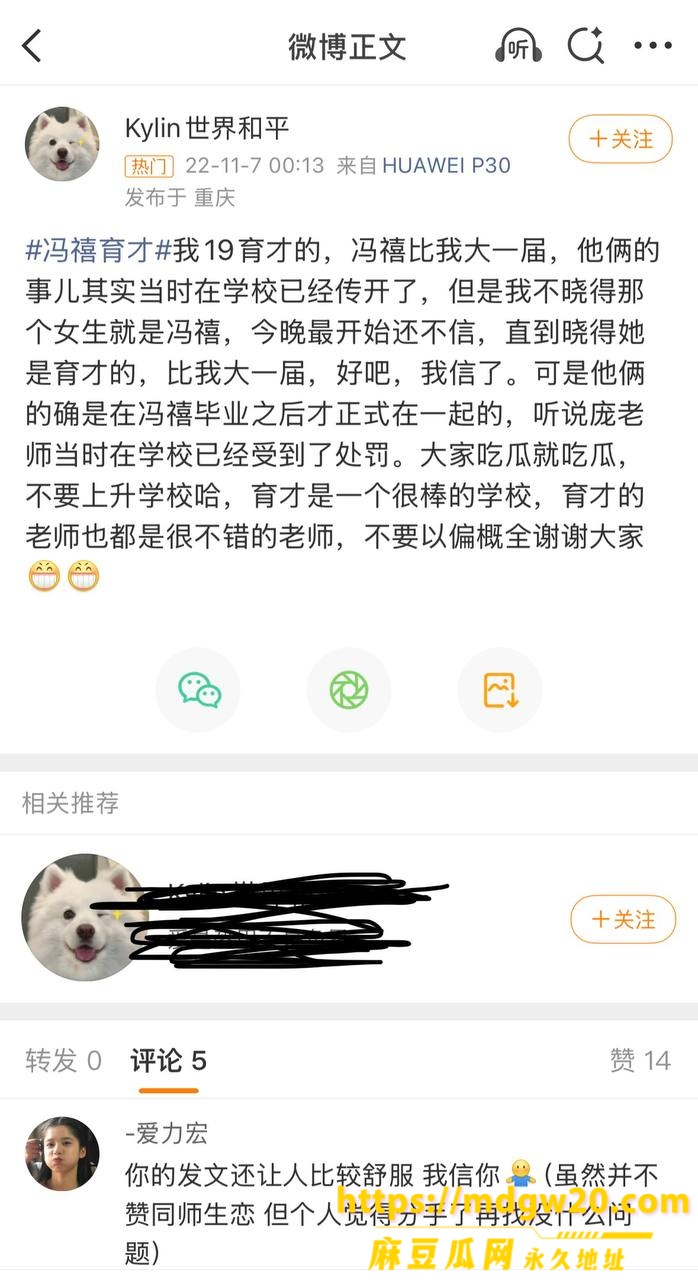Open the three-dot overflow menu
This screenshot has width=698, height=1280.
coord(653,46)
